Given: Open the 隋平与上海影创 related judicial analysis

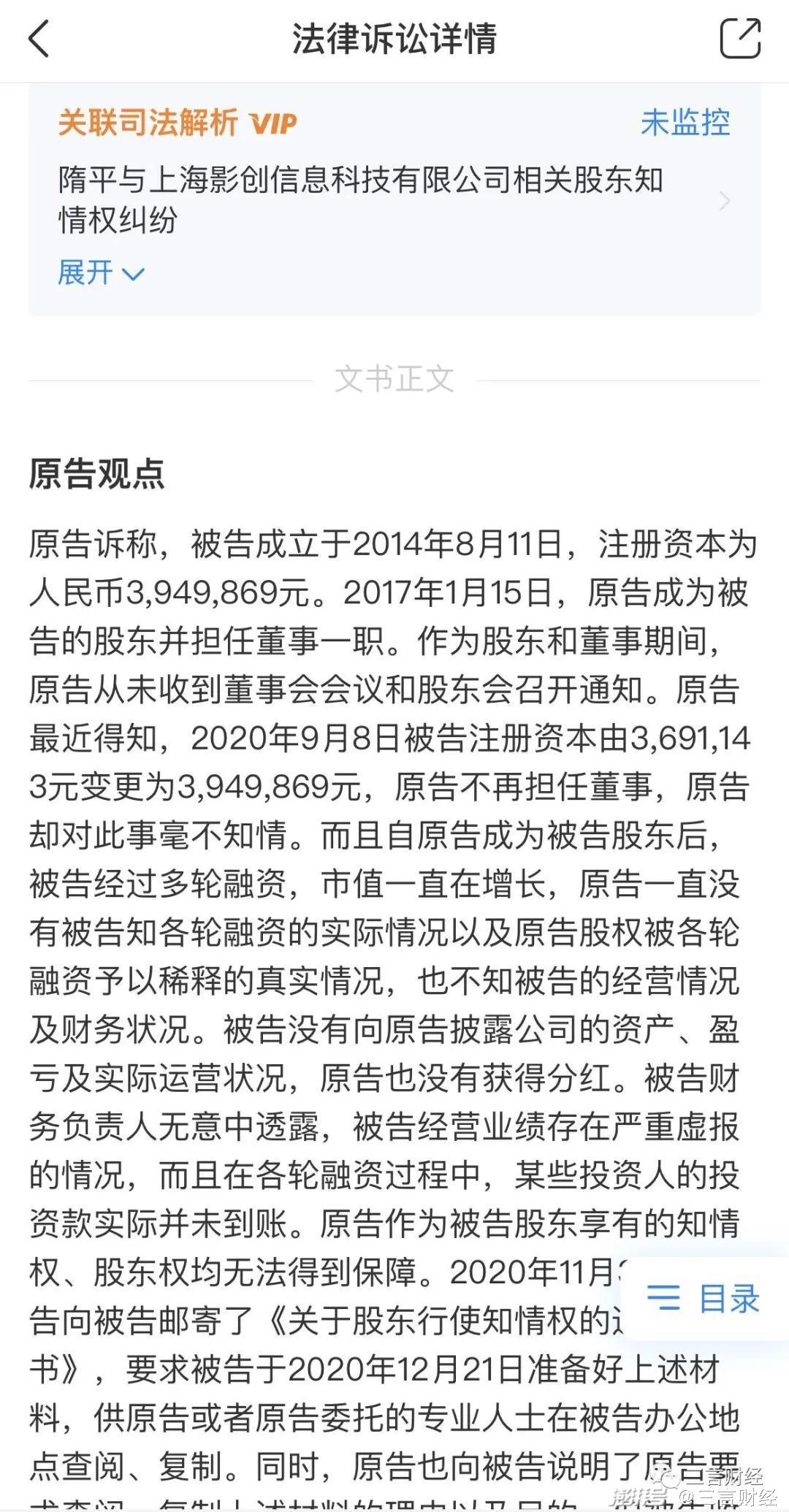Looking at the screenshot, I should tap(361, 199).
